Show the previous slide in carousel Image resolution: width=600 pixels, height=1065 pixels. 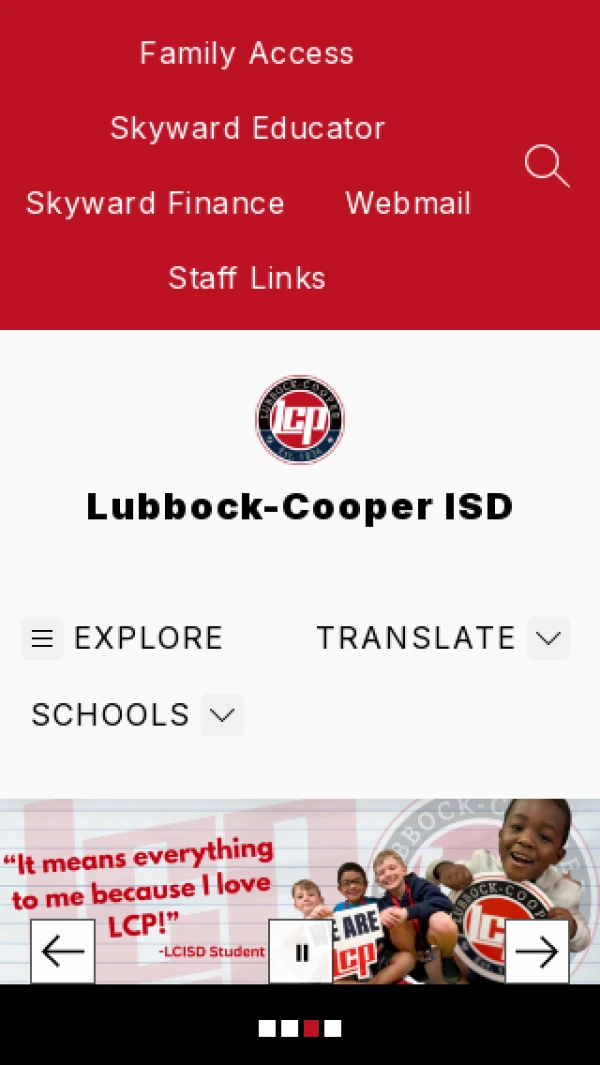pos(63,951)
